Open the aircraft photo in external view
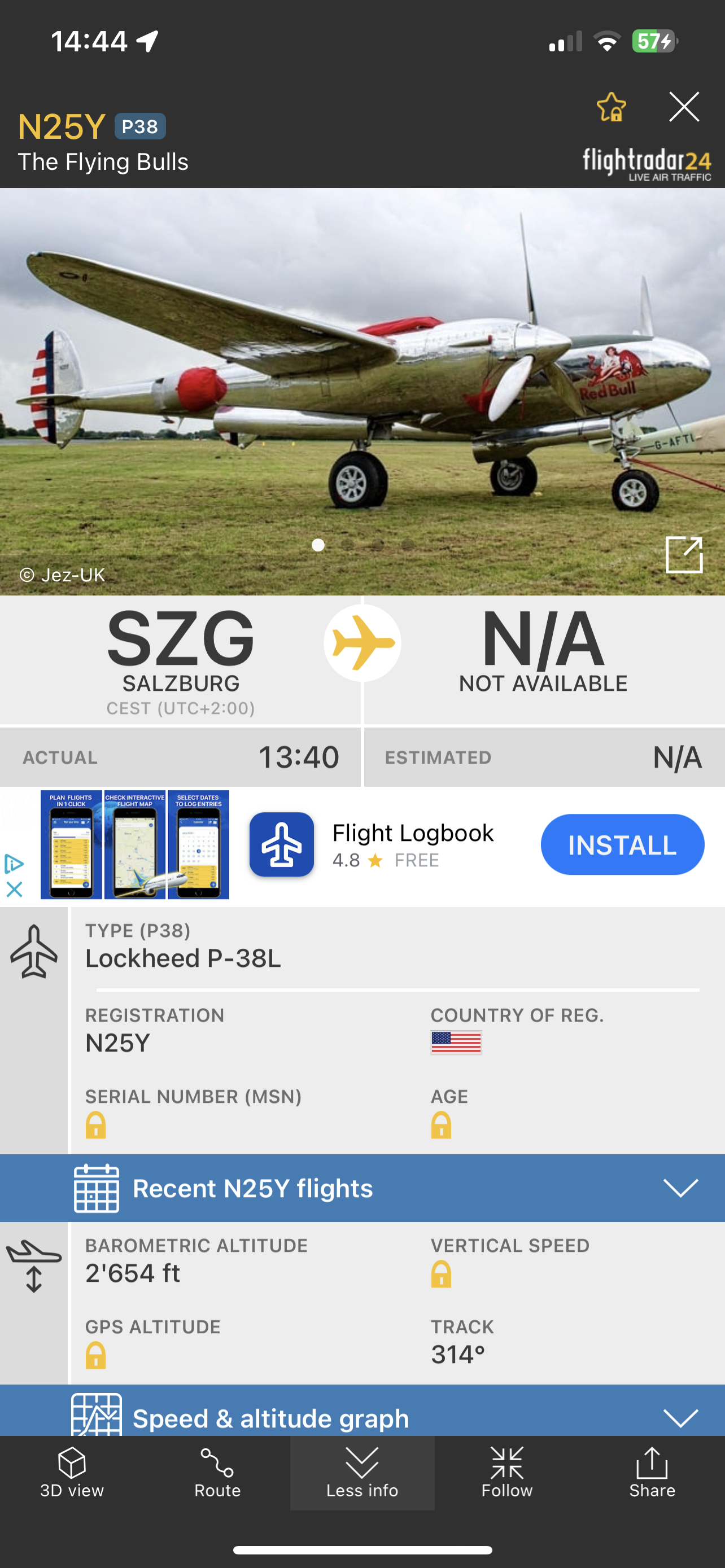725x1568 pixels. click(x=684, y=554)
